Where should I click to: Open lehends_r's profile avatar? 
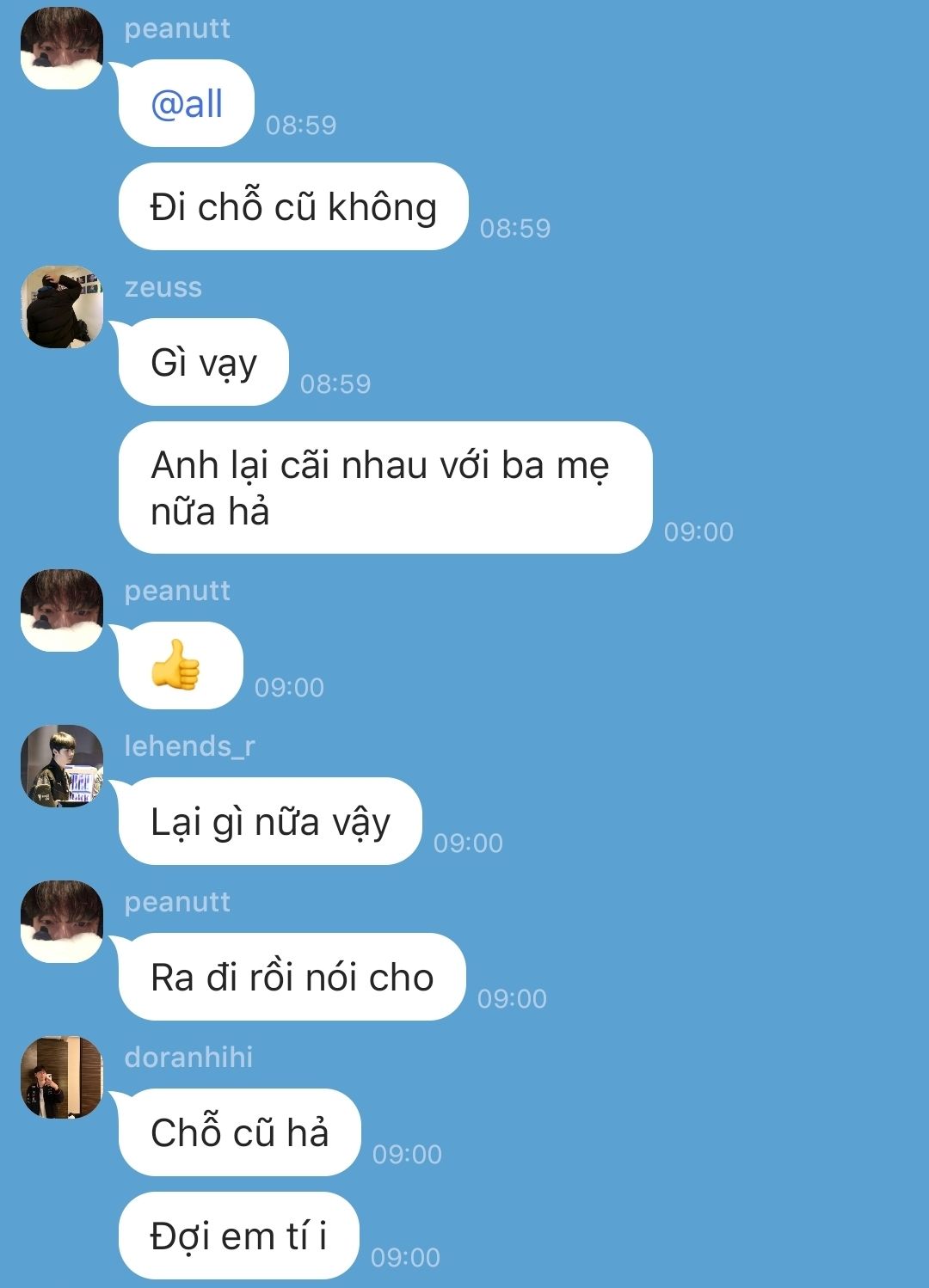click(62, 766)
